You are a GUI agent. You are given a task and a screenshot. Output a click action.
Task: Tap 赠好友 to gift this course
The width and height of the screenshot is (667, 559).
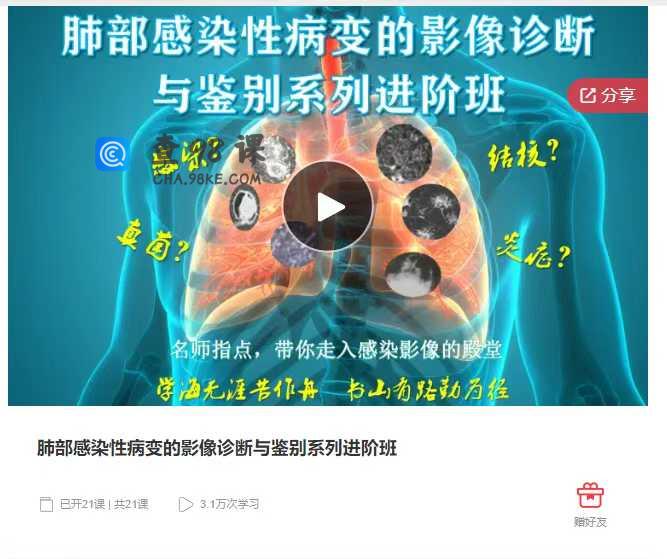(590, 503)
